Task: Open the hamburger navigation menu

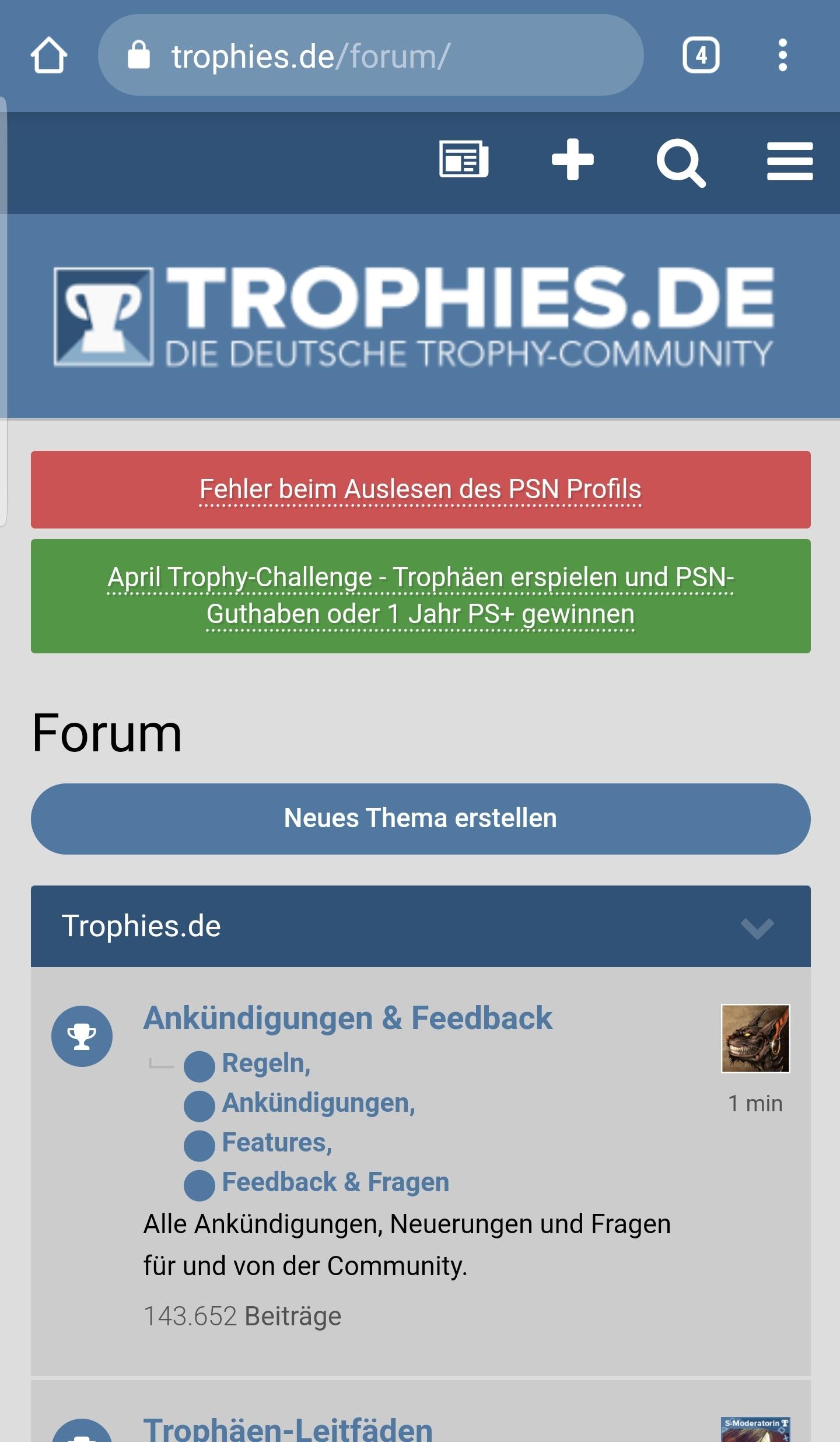Action: 790,161
